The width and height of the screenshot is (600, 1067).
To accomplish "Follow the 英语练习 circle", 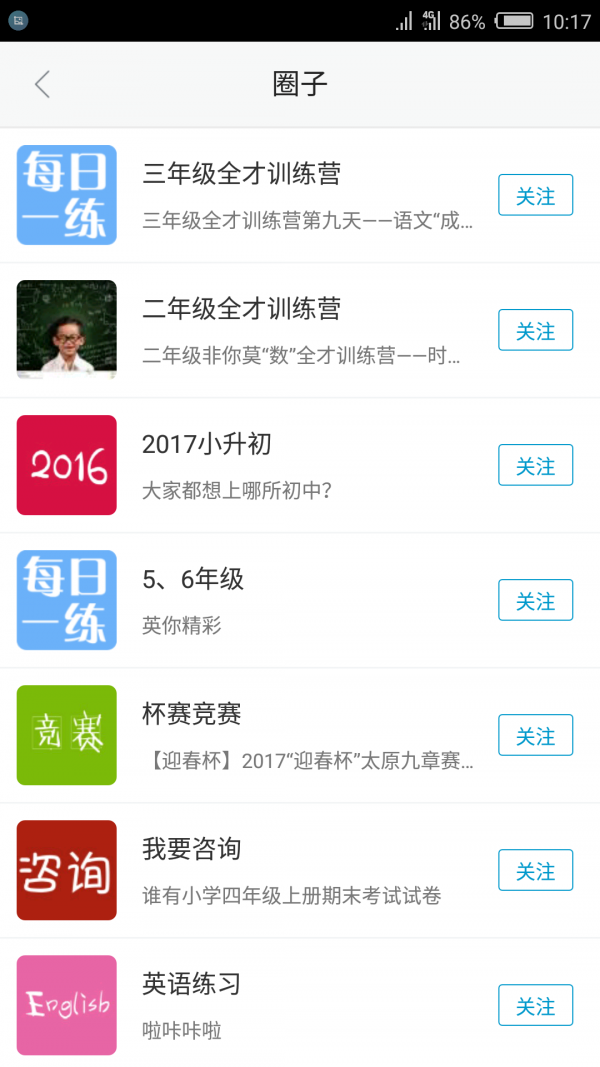I will 535,1005.
